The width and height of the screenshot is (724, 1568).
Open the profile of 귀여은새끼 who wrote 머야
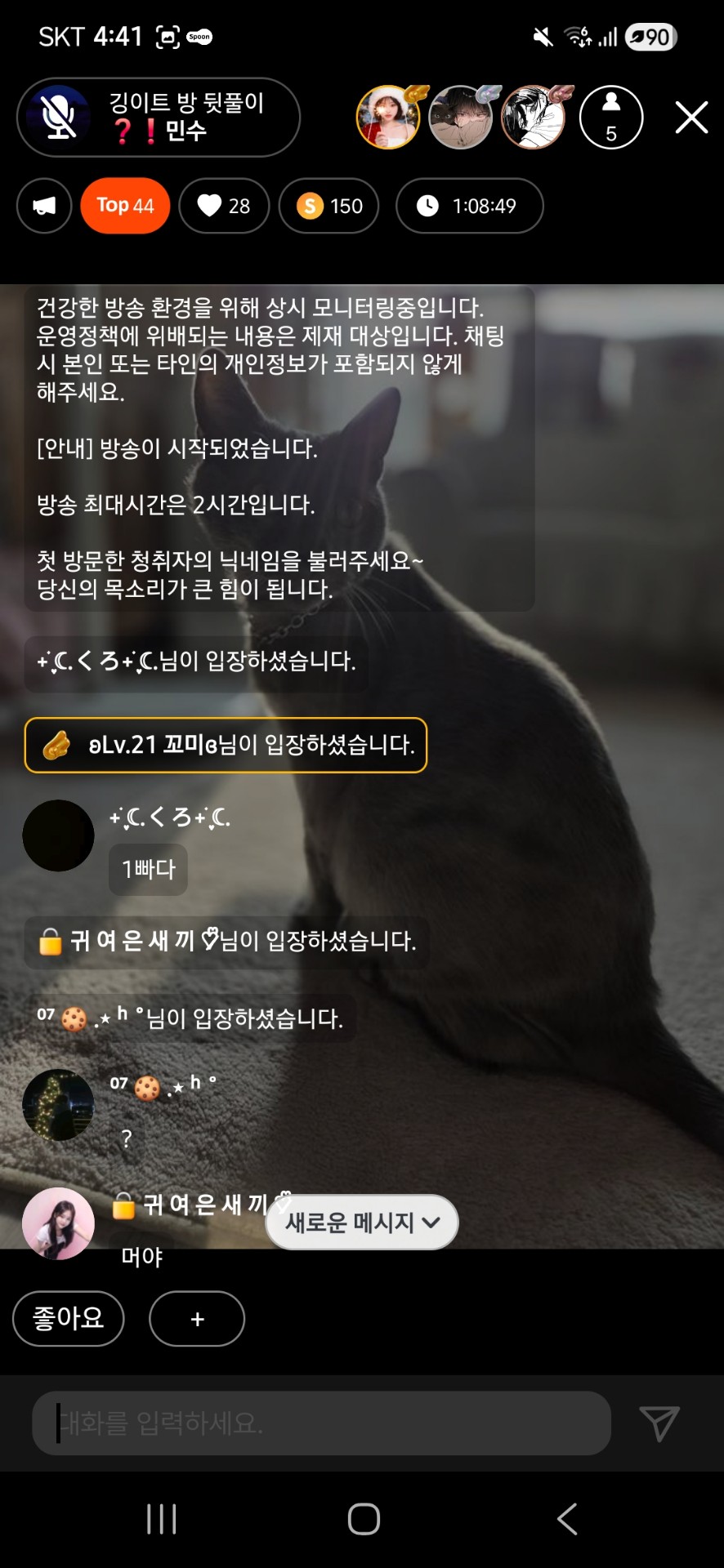tap(58, 1223)
